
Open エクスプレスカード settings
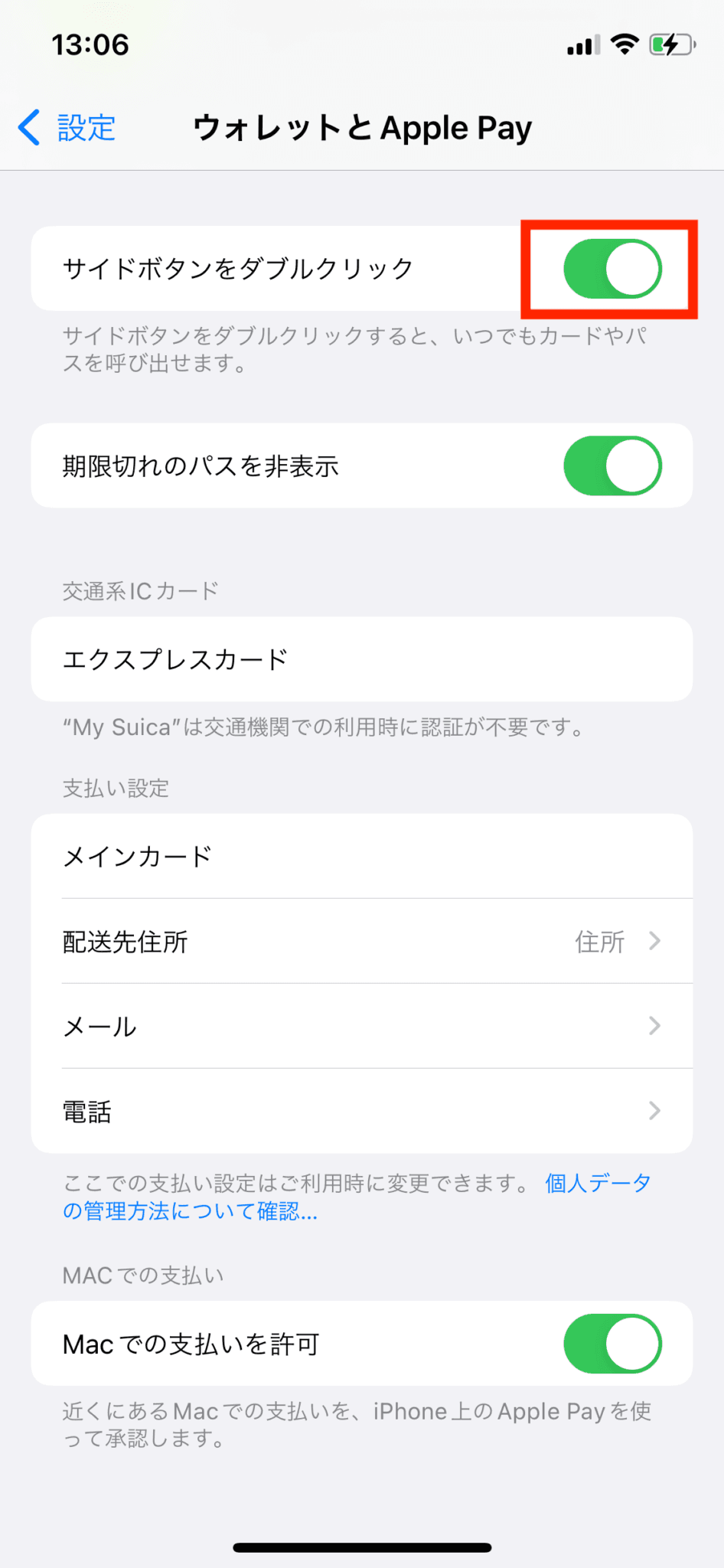361,659
